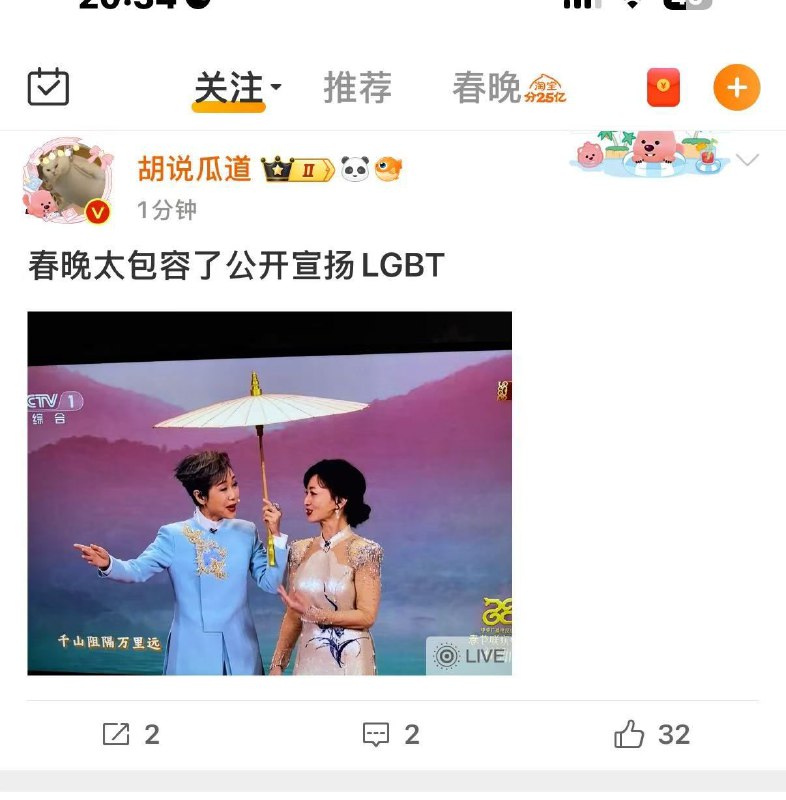Expand the post options chevron
The image size is (786, 800).
[747, 160]
